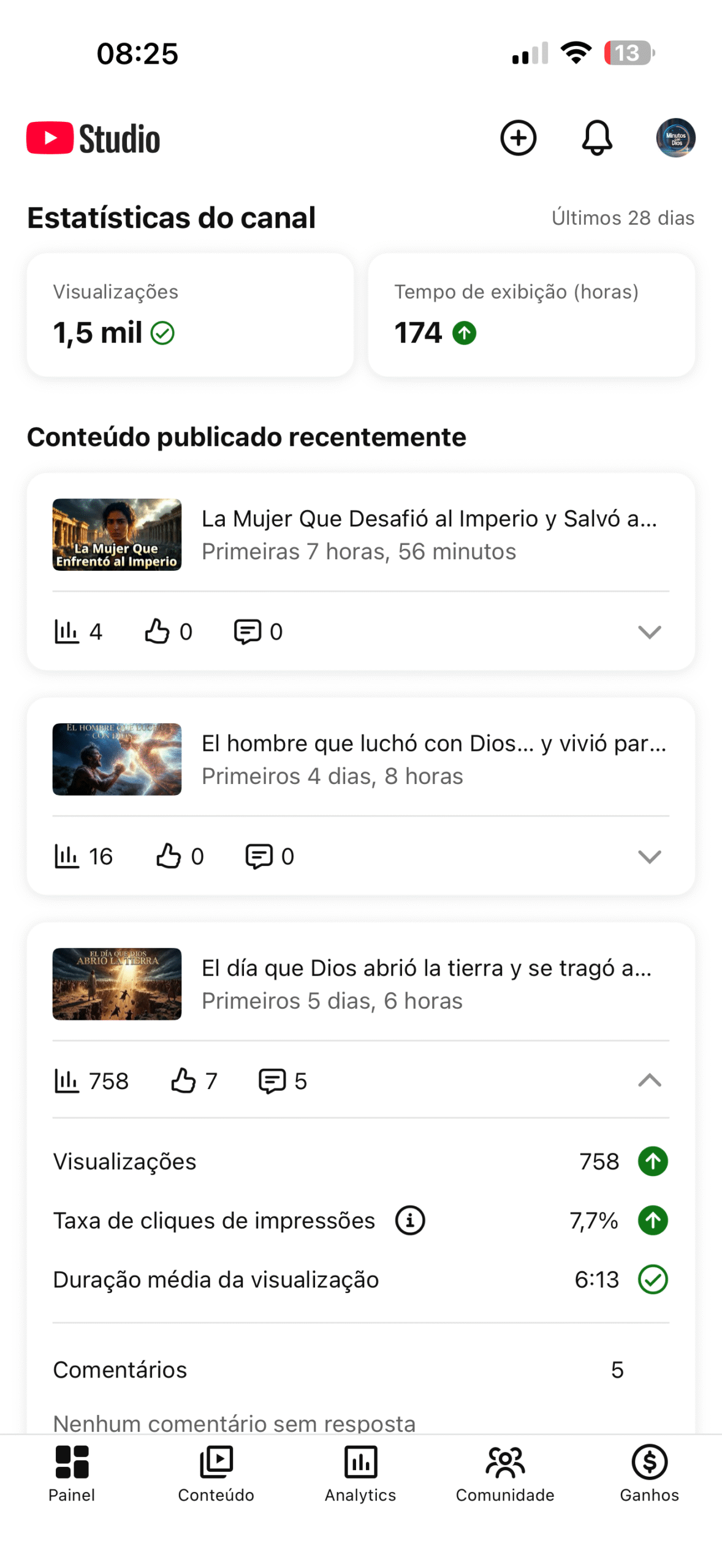Image resolution: width=722 pixels, height=1568 pixels.
Task: Collapse stats for El día que Dios abrió
Action: pos(649,1080)
